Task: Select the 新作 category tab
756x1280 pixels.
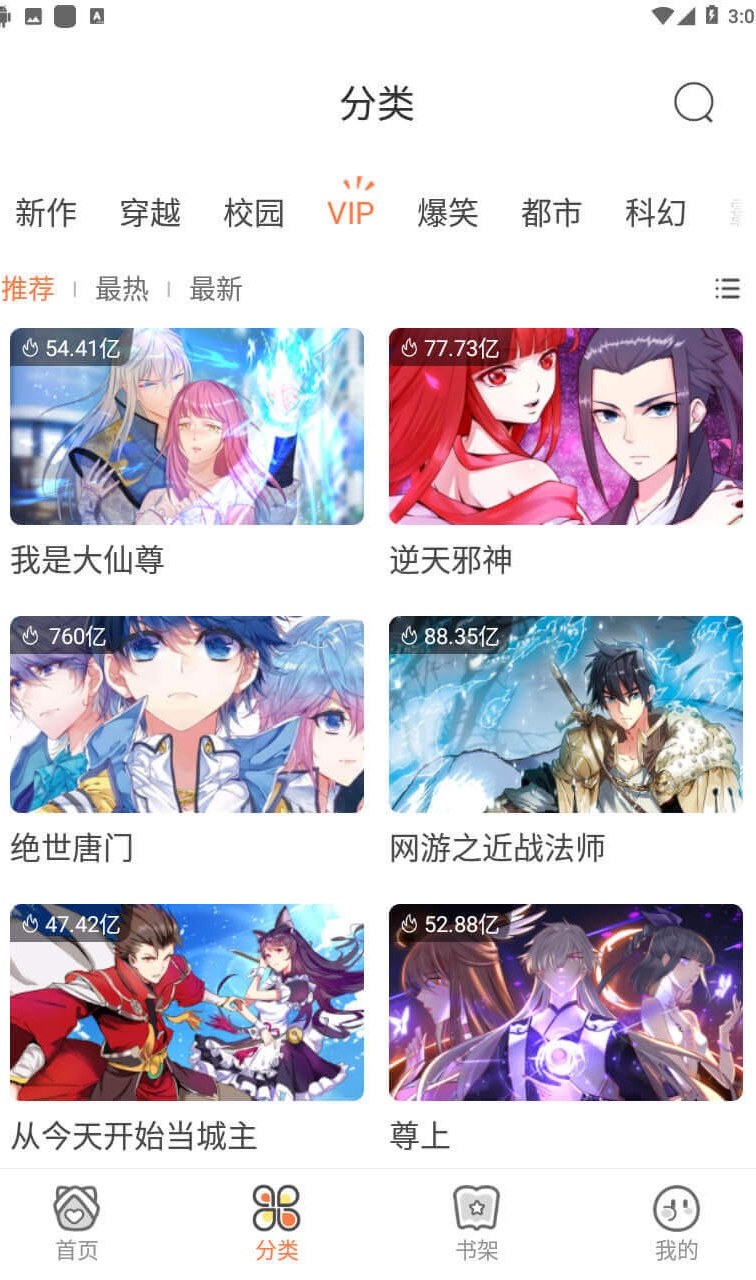Action: tap(46, 213)
